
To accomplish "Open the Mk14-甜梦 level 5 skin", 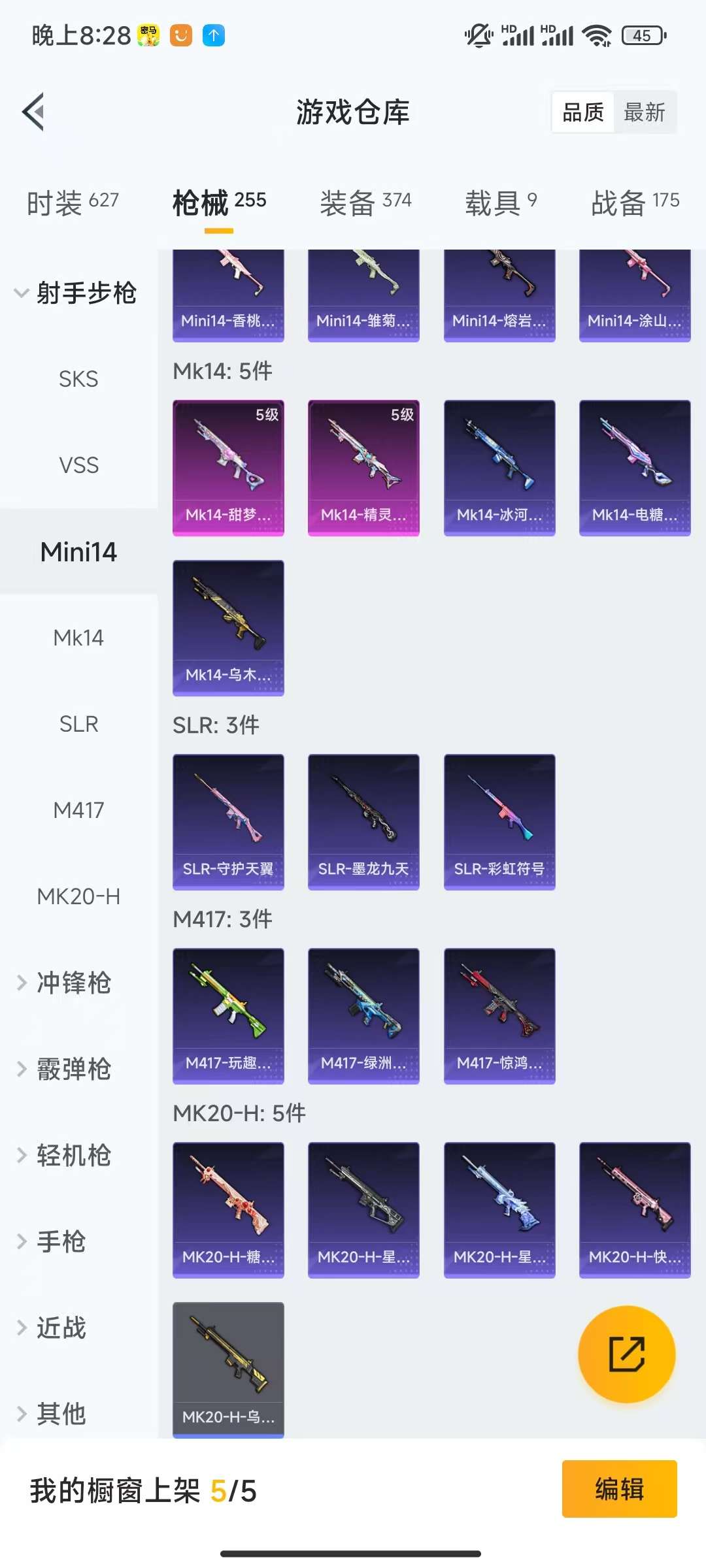I will pyautogui.click(x=228, y=468).
